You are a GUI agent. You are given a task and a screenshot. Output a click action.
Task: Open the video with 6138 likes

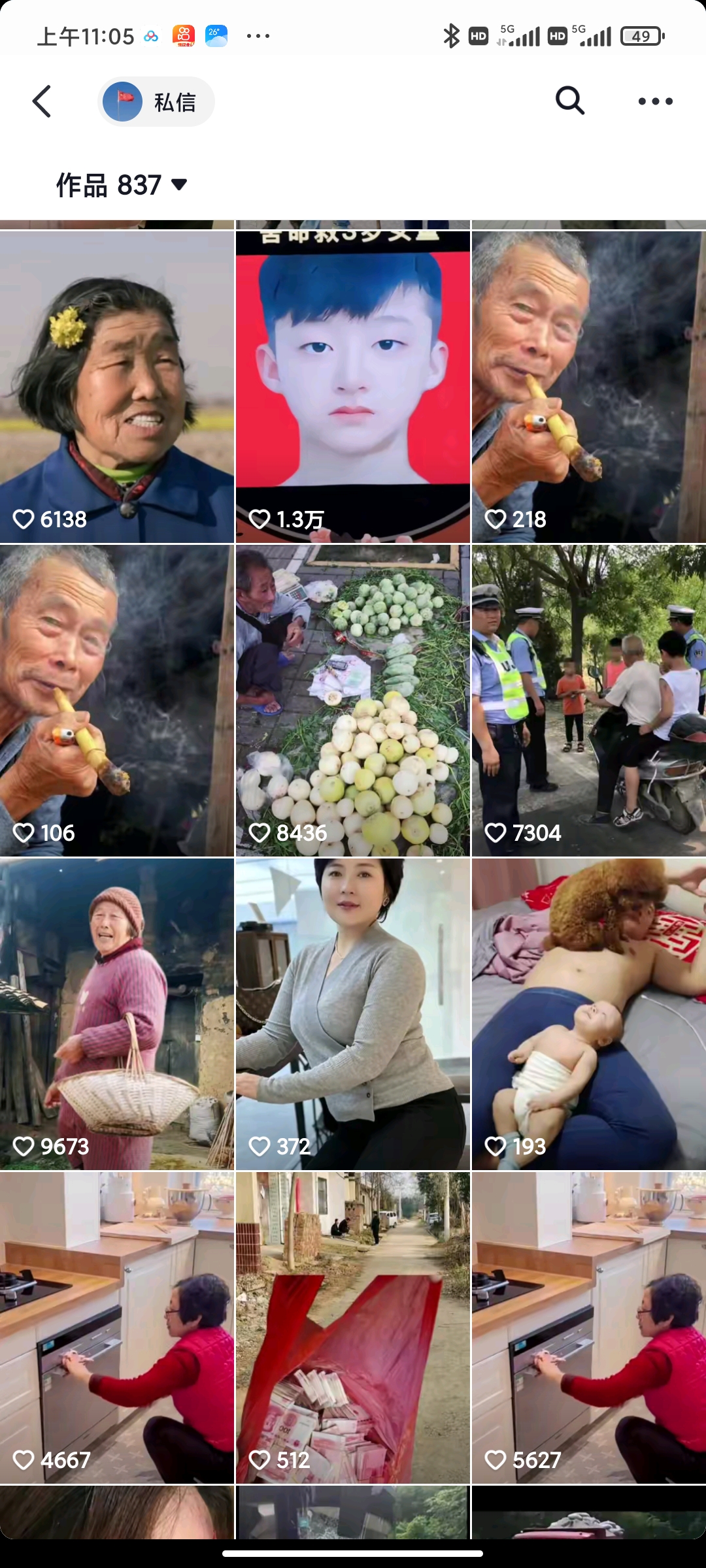117,387
